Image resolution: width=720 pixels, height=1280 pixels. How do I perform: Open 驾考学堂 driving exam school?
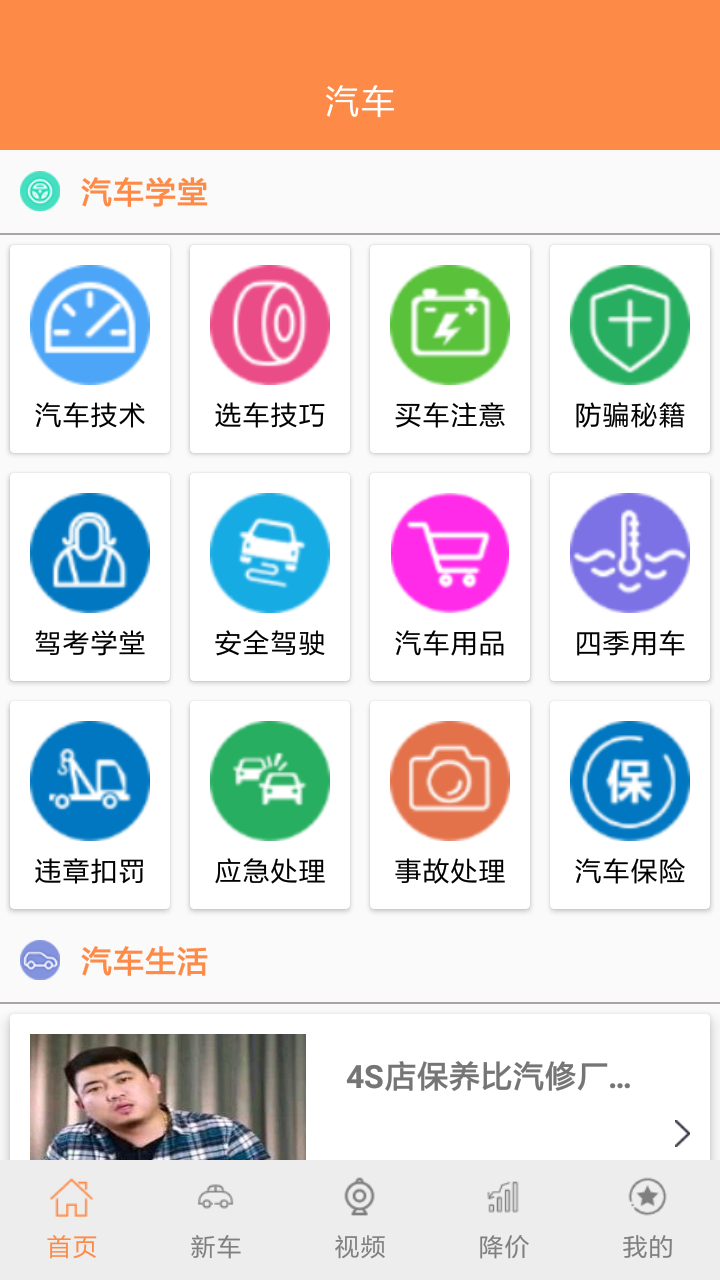pos(89,552)
